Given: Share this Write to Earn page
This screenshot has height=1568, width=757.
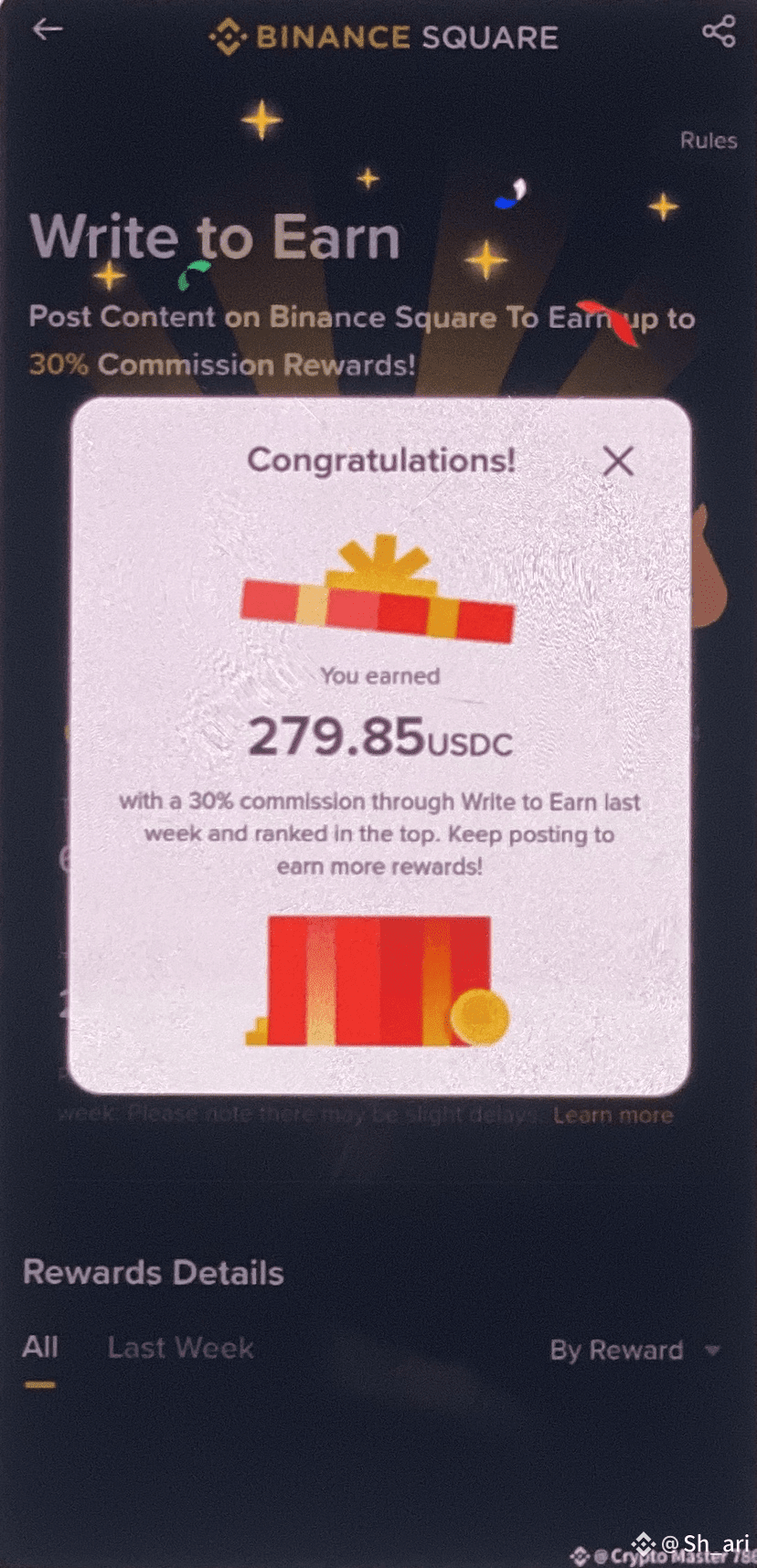Looking at the screenshot, I should [x=719, y=32].
